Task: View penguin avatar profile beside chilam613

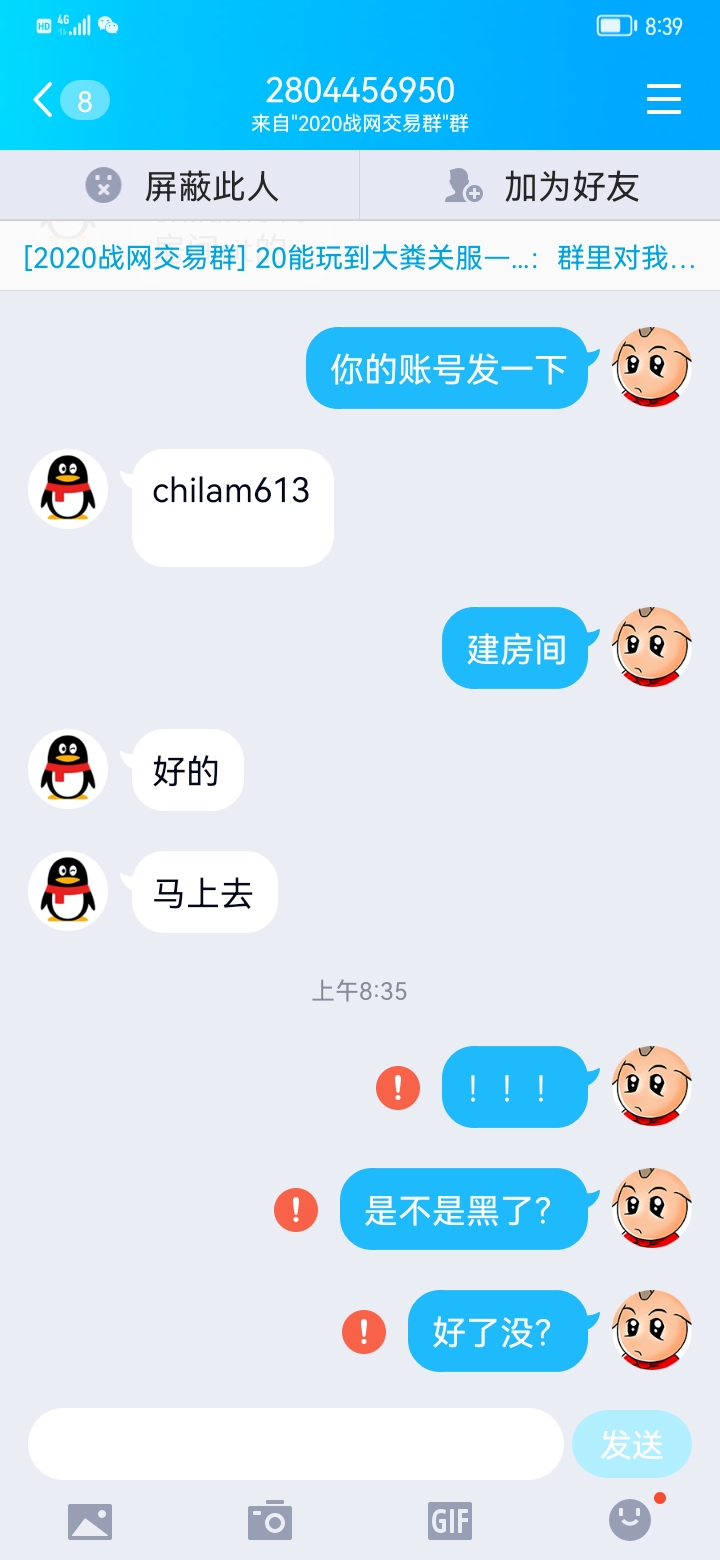Action: click(x=68, y=489)
